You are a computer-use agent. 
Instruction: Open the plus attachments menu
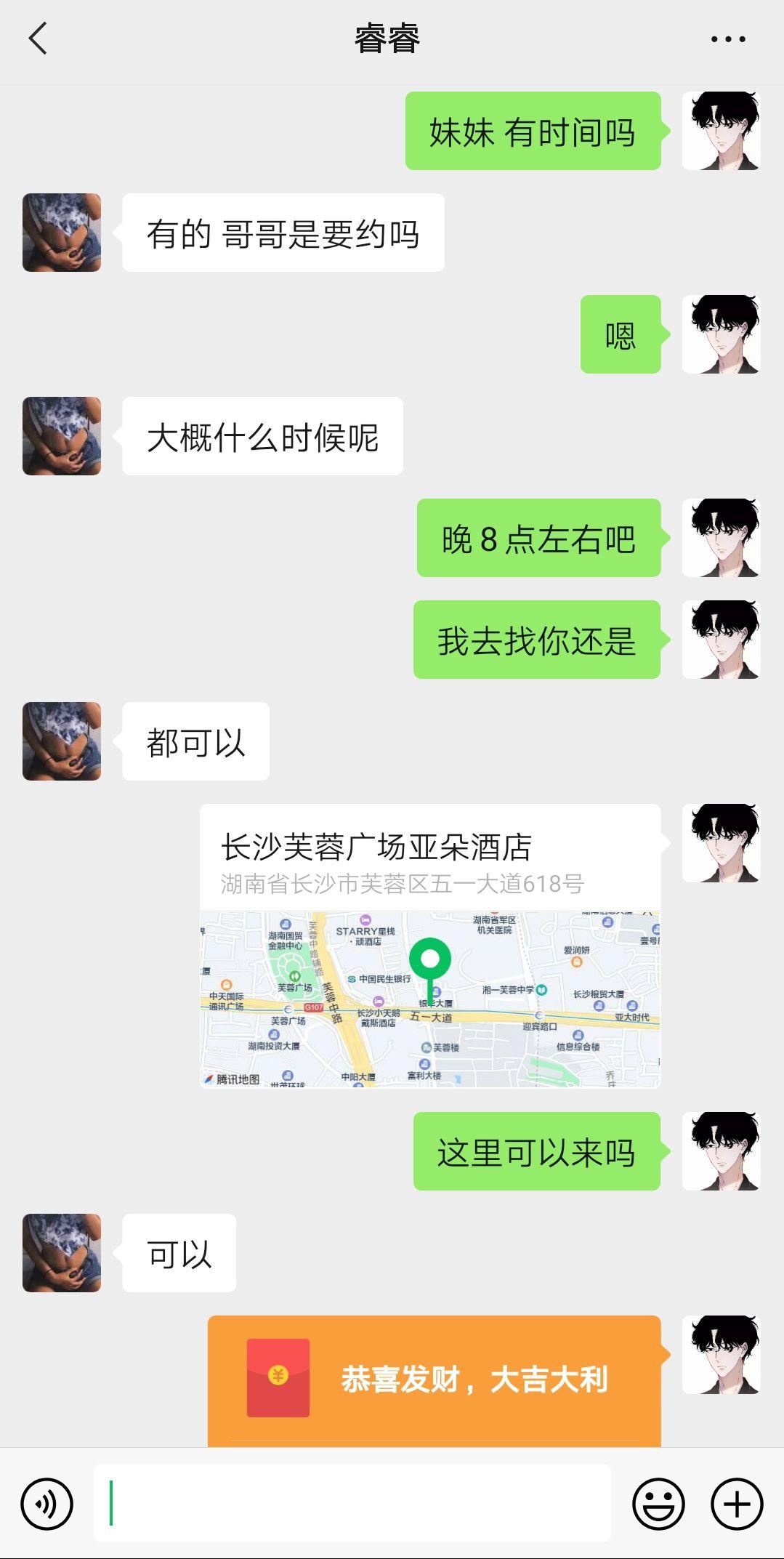pos(736,1503)
